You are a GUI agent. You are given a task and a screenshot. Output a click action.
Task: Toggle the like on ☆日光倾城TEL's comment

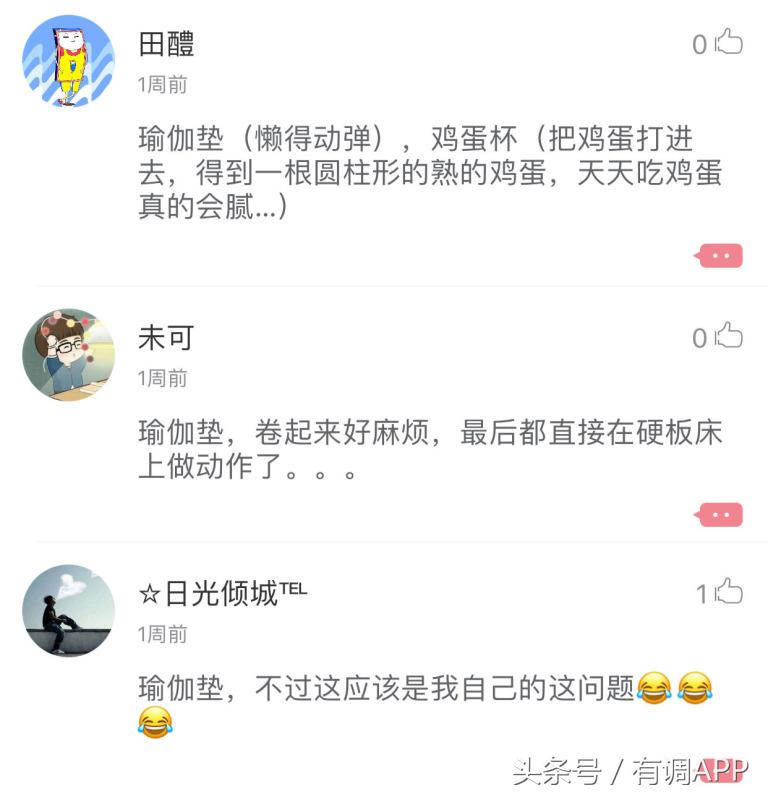point(732,591)
